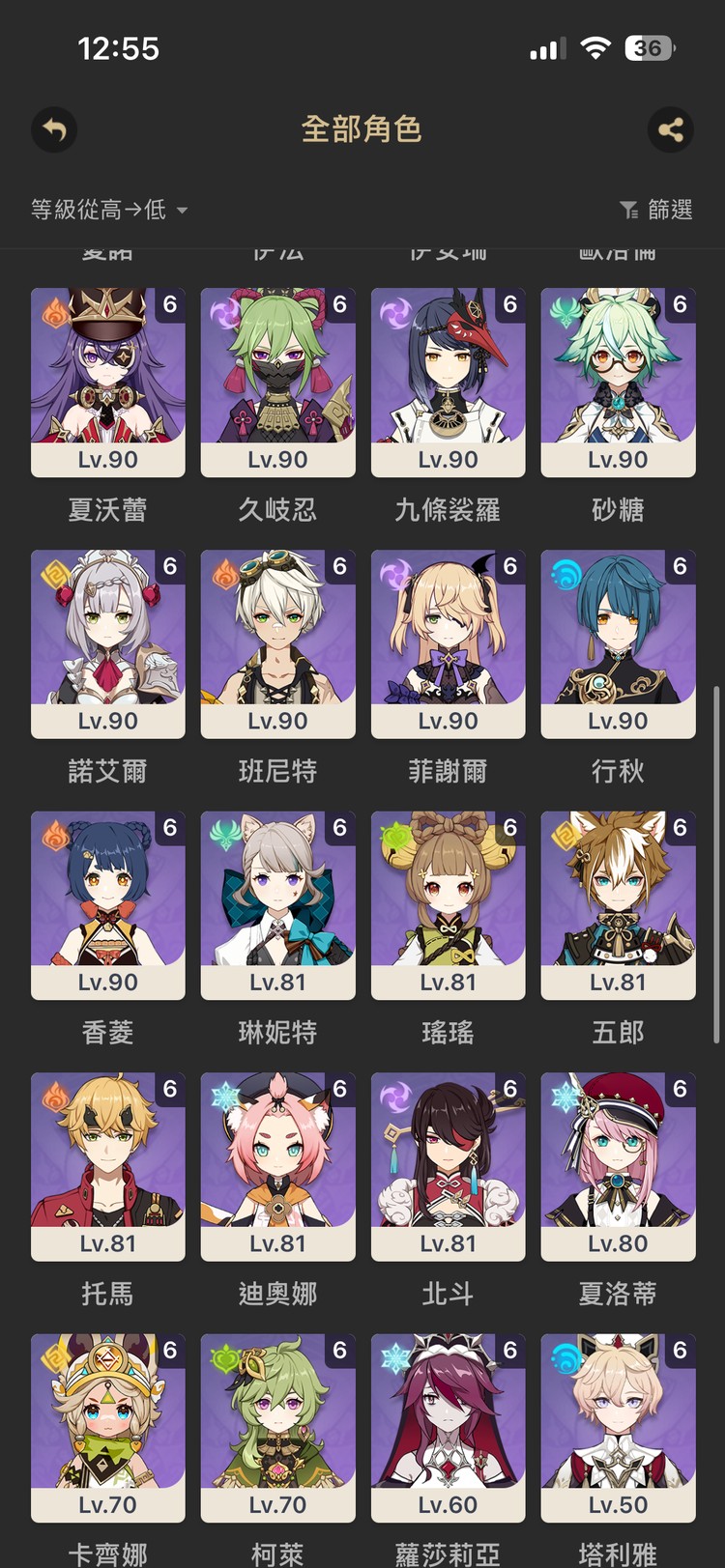Tap the 篩選 filter funnel icon

click(629, 210)
